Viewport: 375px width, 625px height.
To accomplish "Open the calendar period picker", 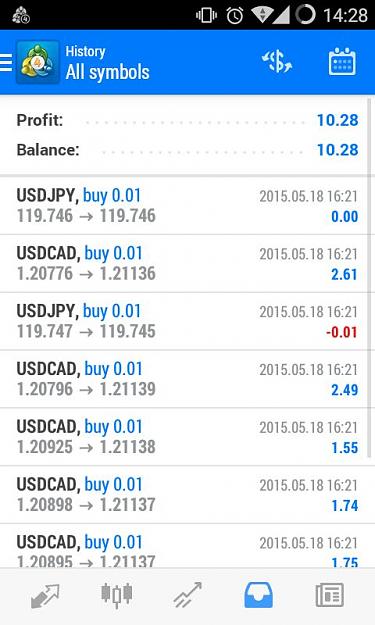I will tap(342, 62).
